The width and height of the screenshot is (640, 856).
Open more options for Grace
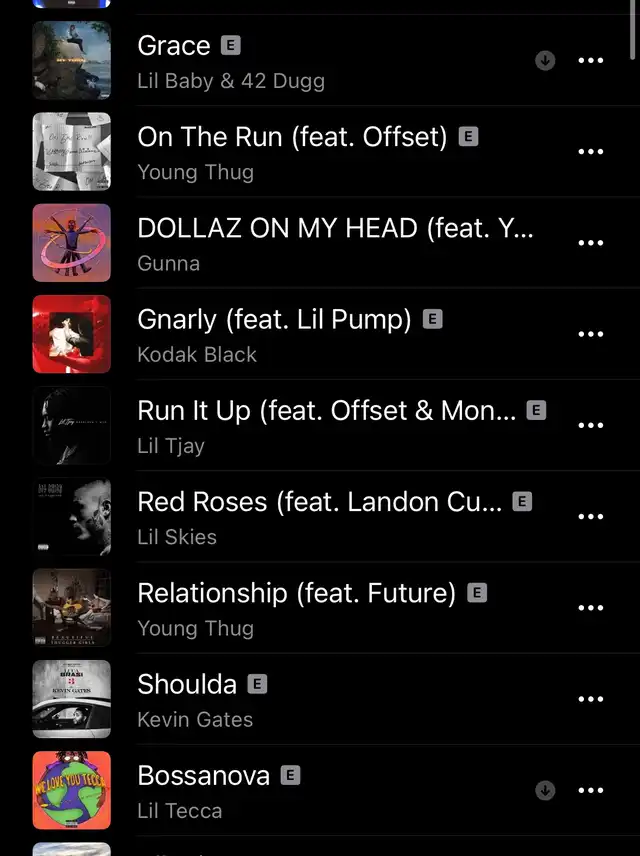tap(591, 61)
